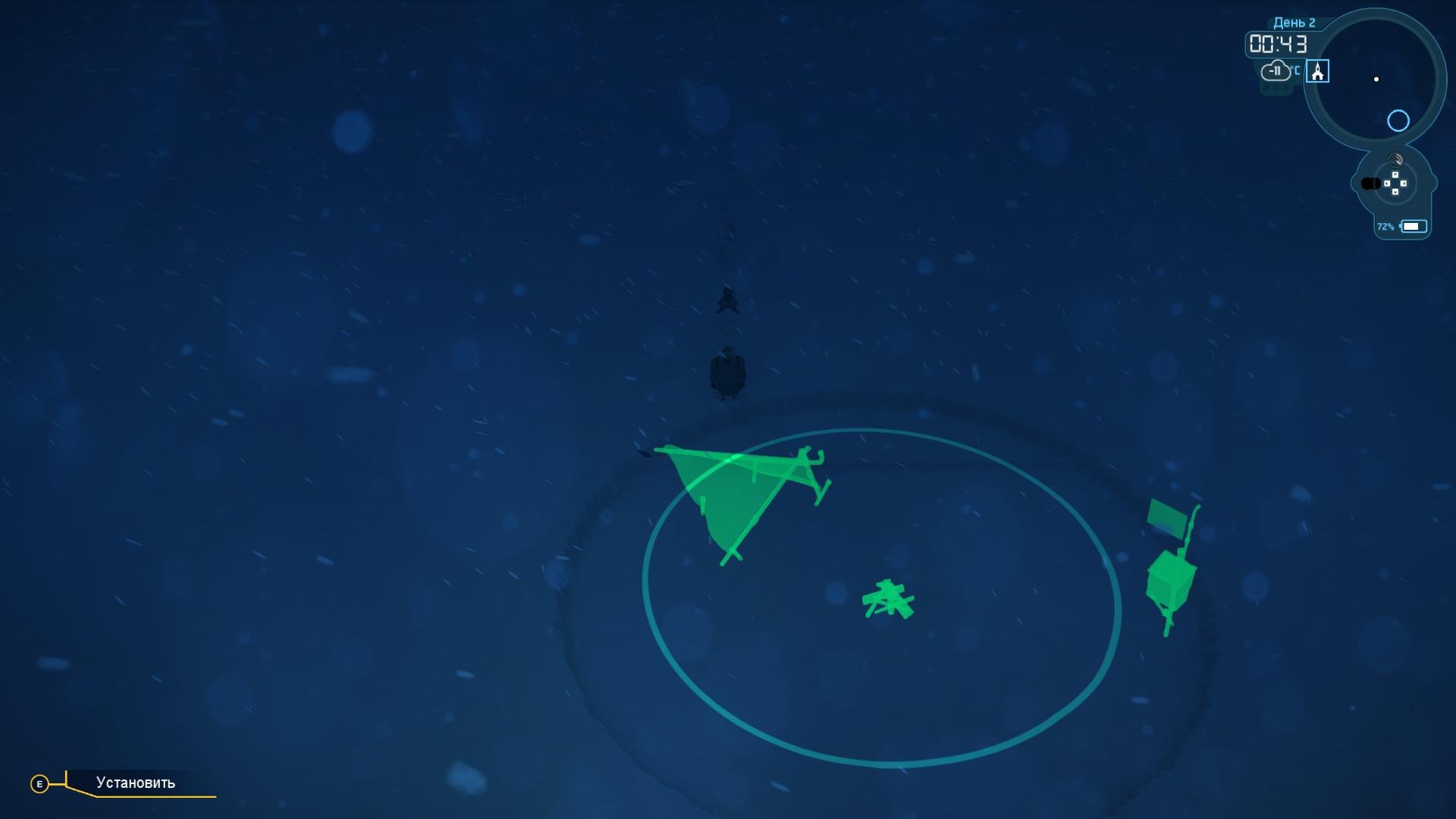Tap the Установить install prompt

click(x=135, y=783)
